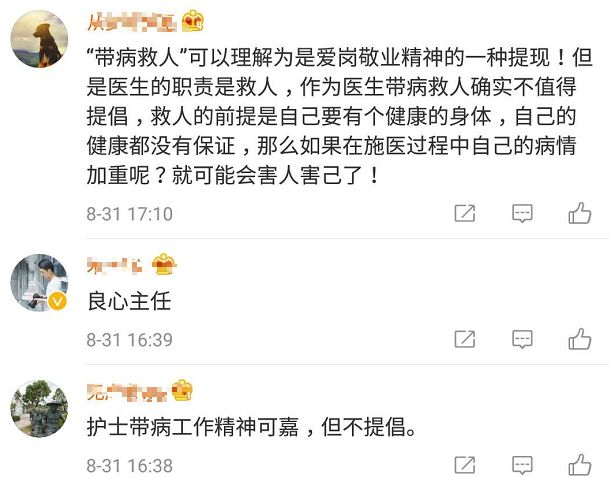Viewport: 609px width, 477px height.
Task: Repost the comment posted at 8-31 17:10
Action: click(x=465, y=213)
